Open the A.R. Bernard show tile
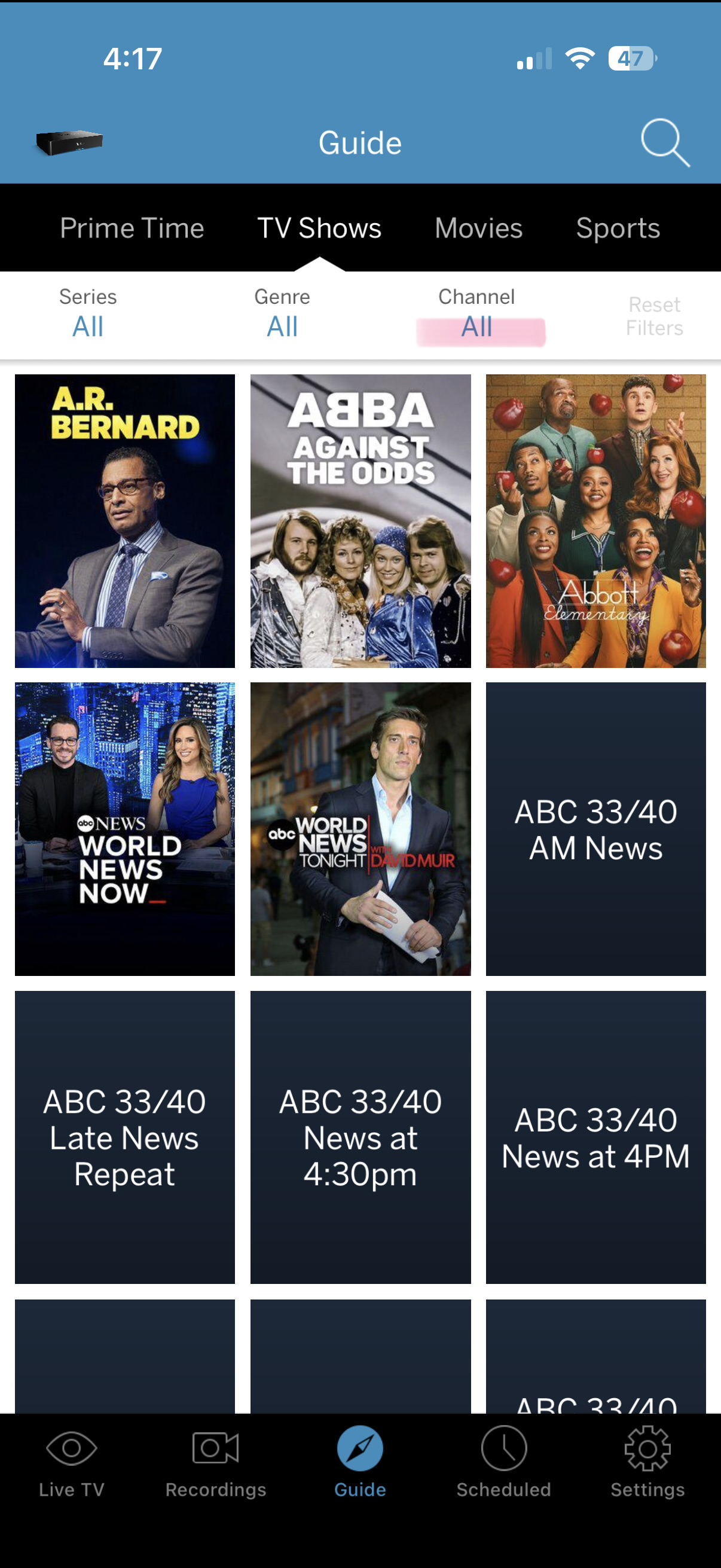 (x=125, y=520)
